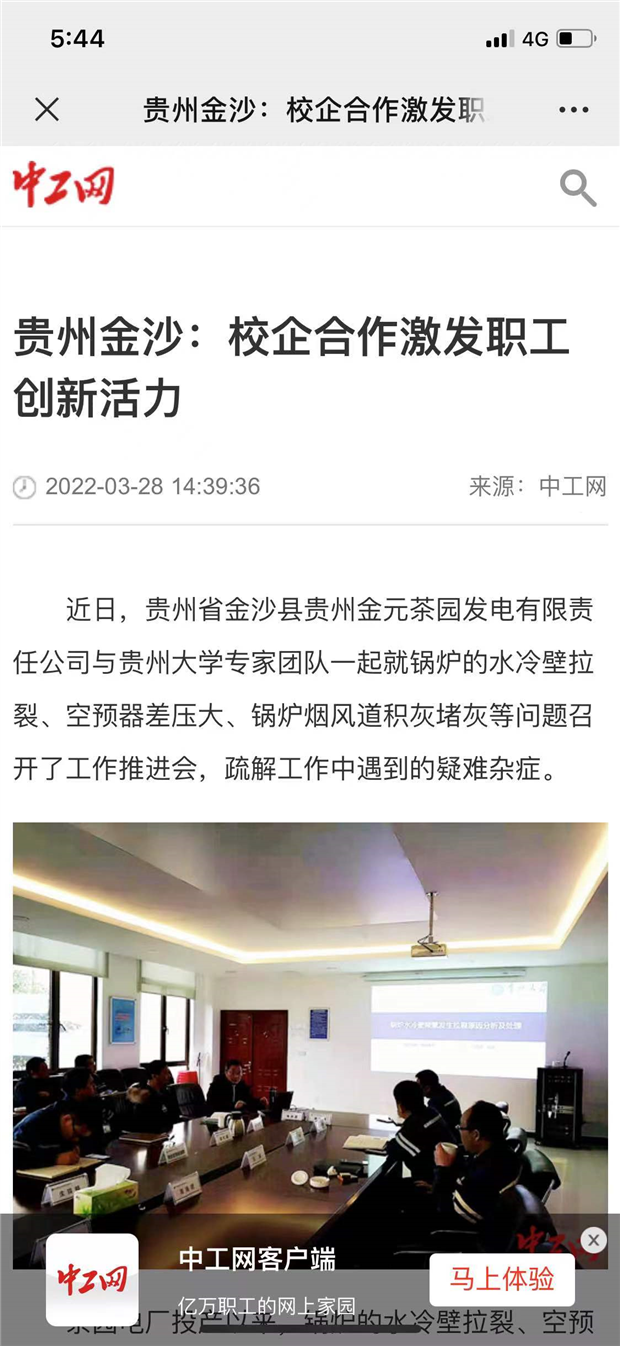Dismiss the 中工网客户端 banner
This screenshot has width=620, height=1346.
[x=593, y=1240]
